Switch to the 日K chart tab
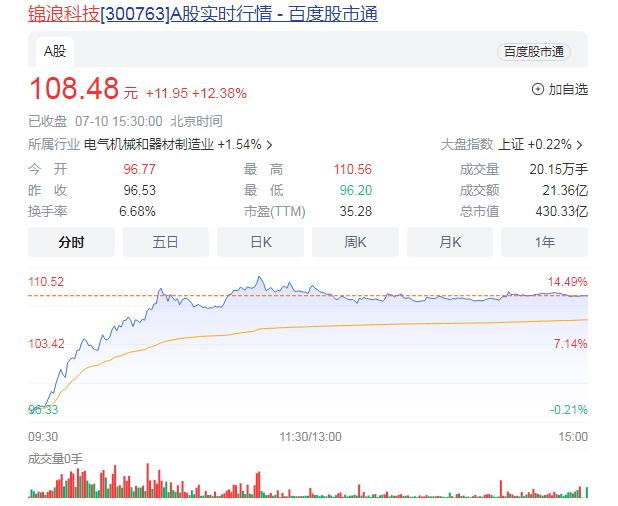The width and height of the screenshot is (618, 506). tap(261, 242)
